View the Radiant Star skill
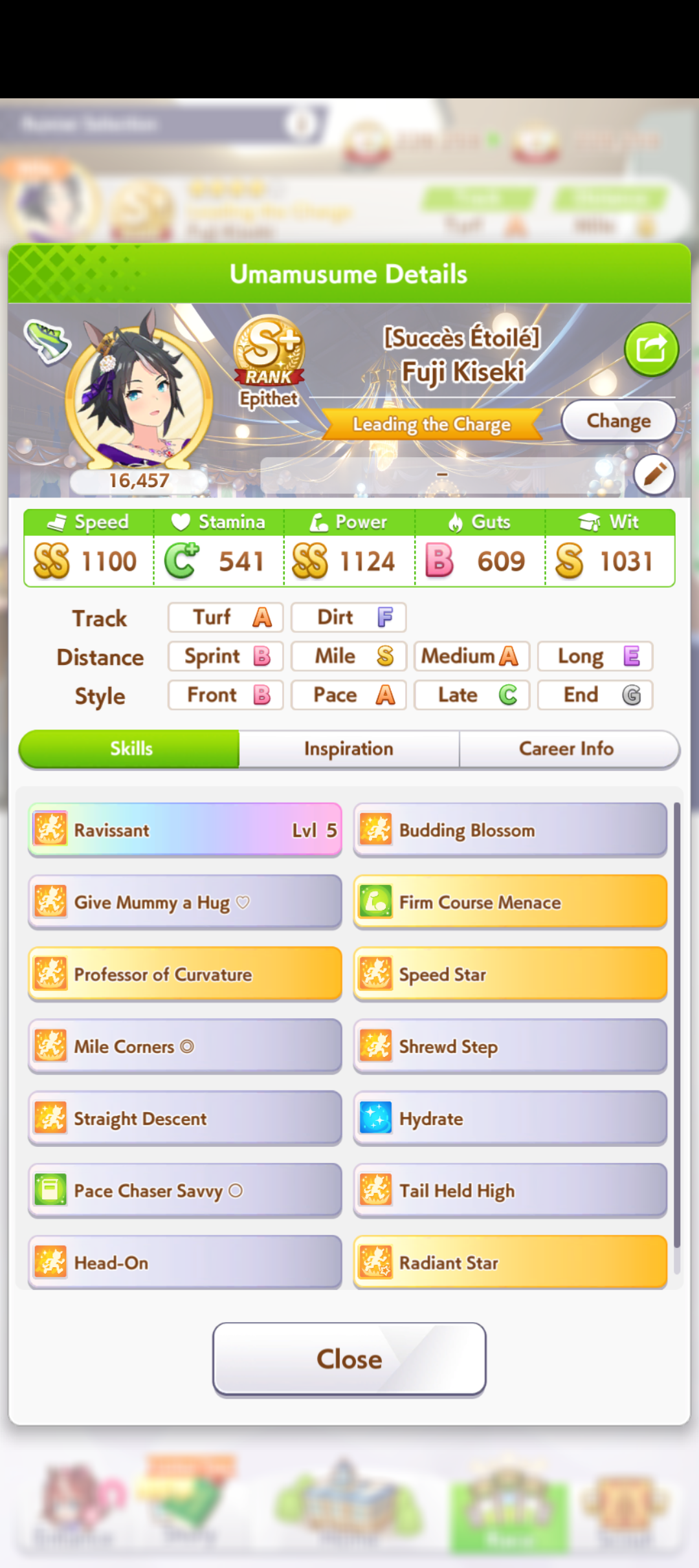 pyautogui.click(x=510, y=1262)
